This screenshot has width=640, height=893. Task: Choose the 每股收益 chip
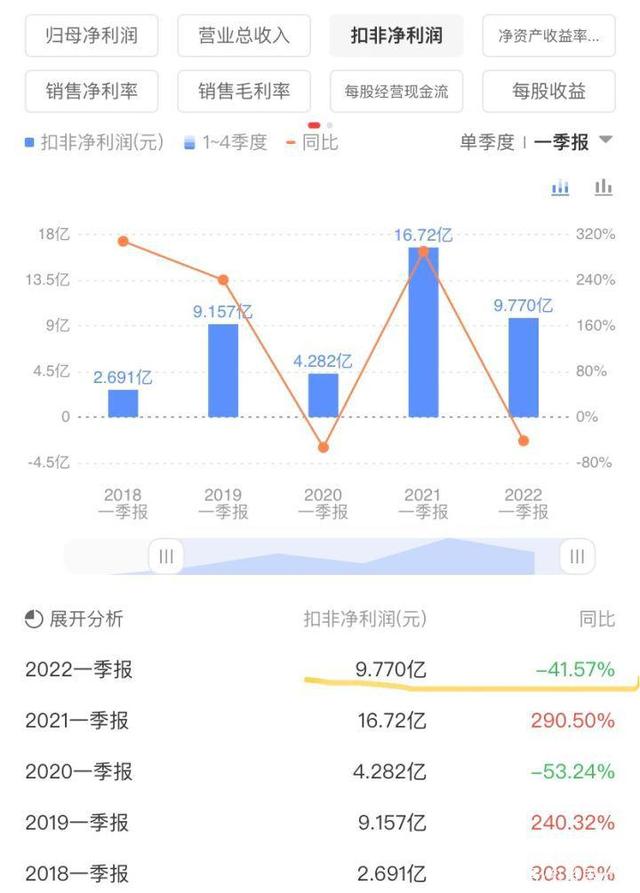[549, 92]
